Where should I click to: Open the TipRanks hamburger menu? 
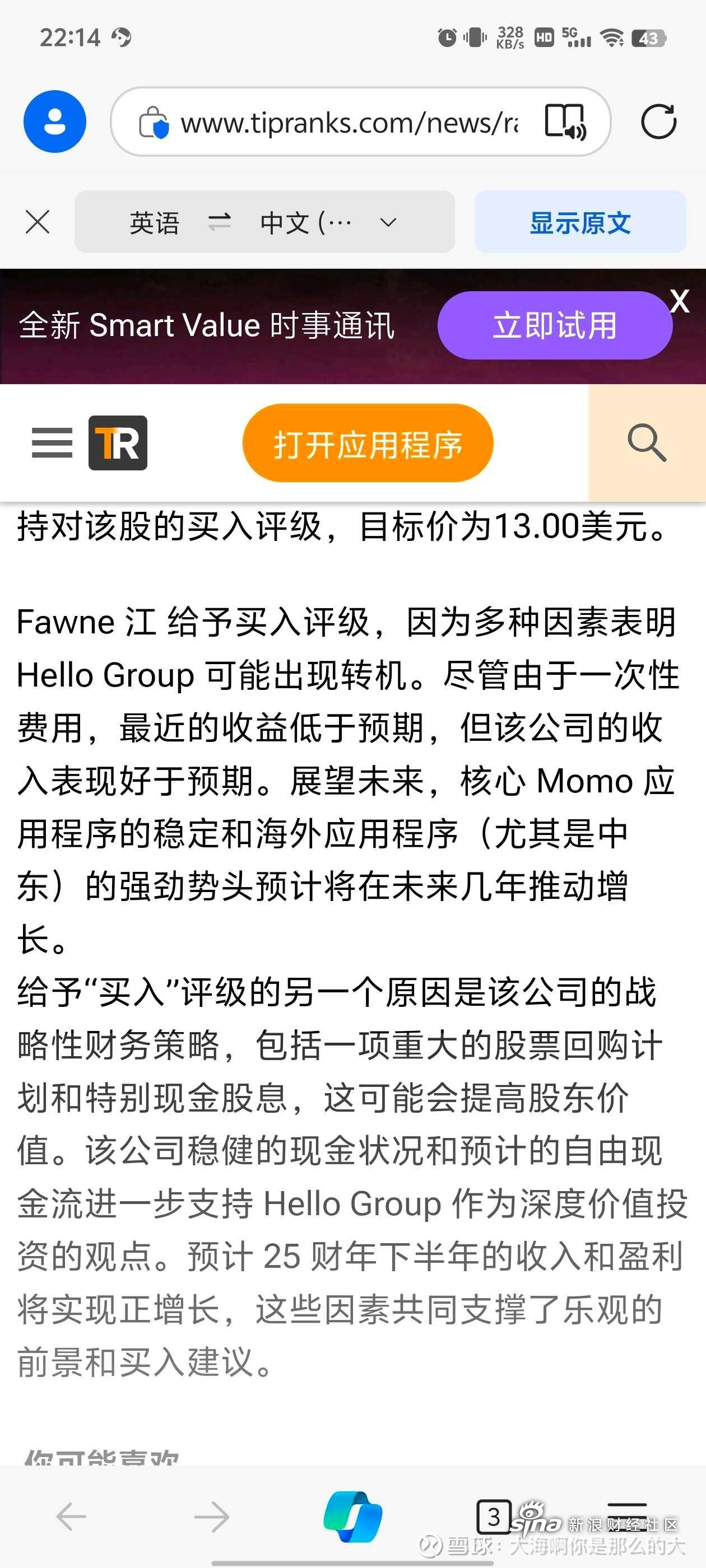point(52,443)
